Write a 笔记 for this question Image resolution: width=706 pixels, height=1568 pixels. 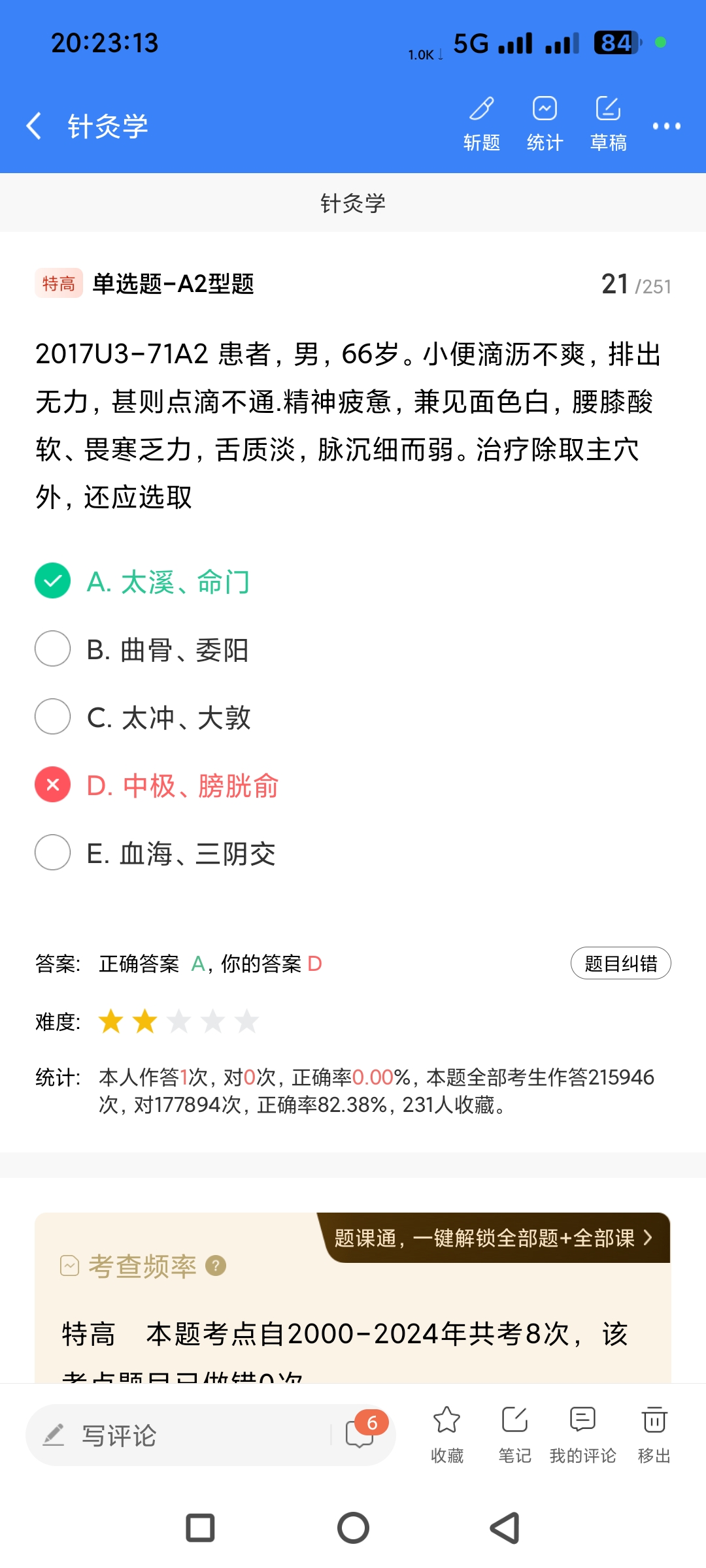click(x=515, y=1434)
